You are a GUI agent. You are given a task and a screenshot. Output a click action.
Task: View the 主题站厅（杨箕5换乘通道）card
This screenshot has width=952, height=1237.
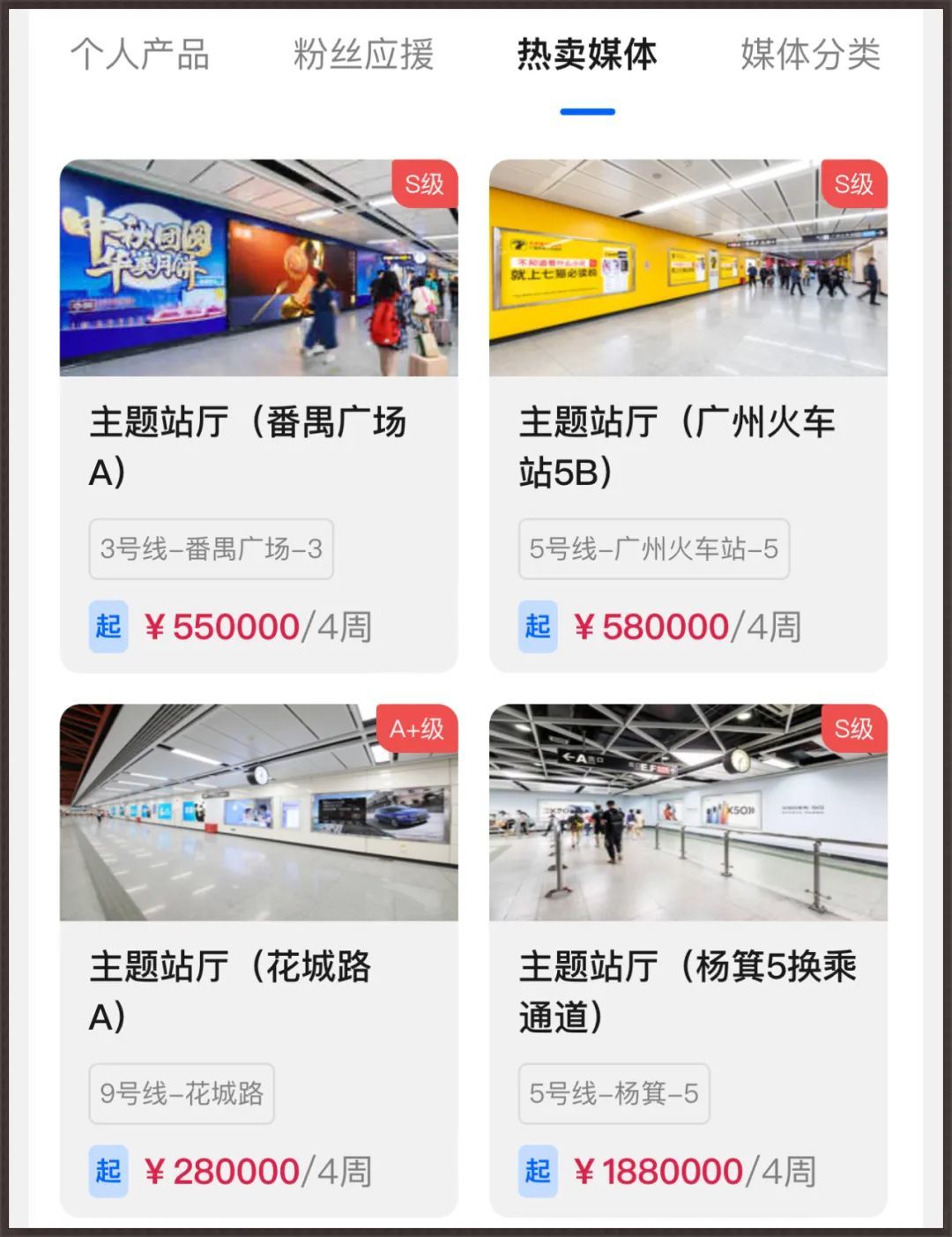(688, 959)
